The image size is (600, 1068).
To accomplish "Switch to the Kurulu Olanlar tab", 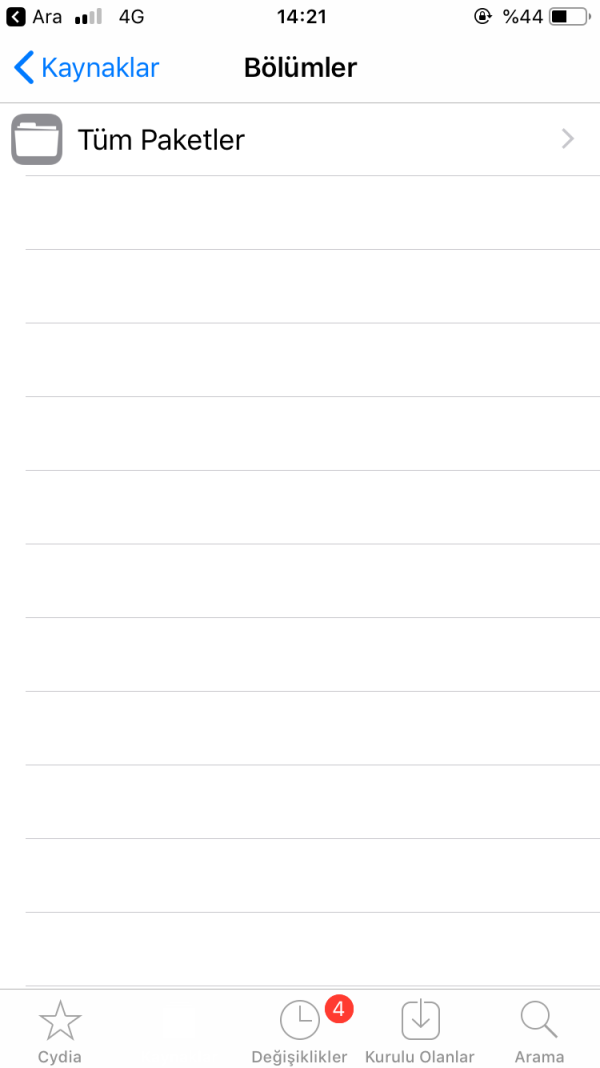I will [x=420, y=1032].
